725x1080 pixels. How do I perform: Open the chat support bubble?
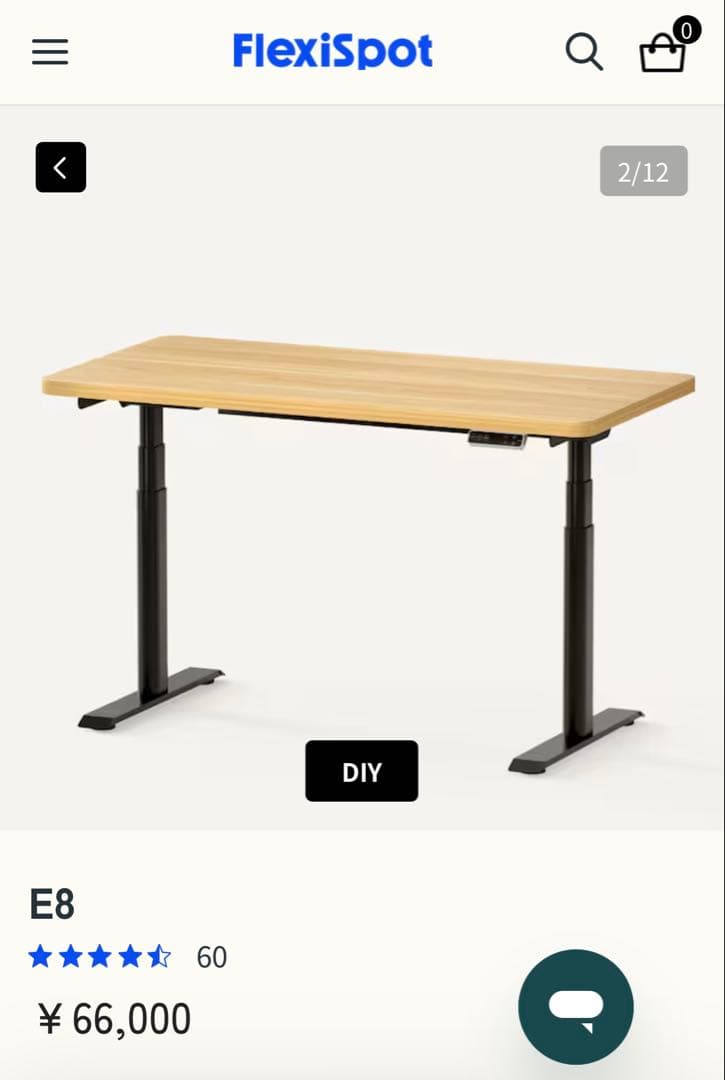click(576, 1007)
